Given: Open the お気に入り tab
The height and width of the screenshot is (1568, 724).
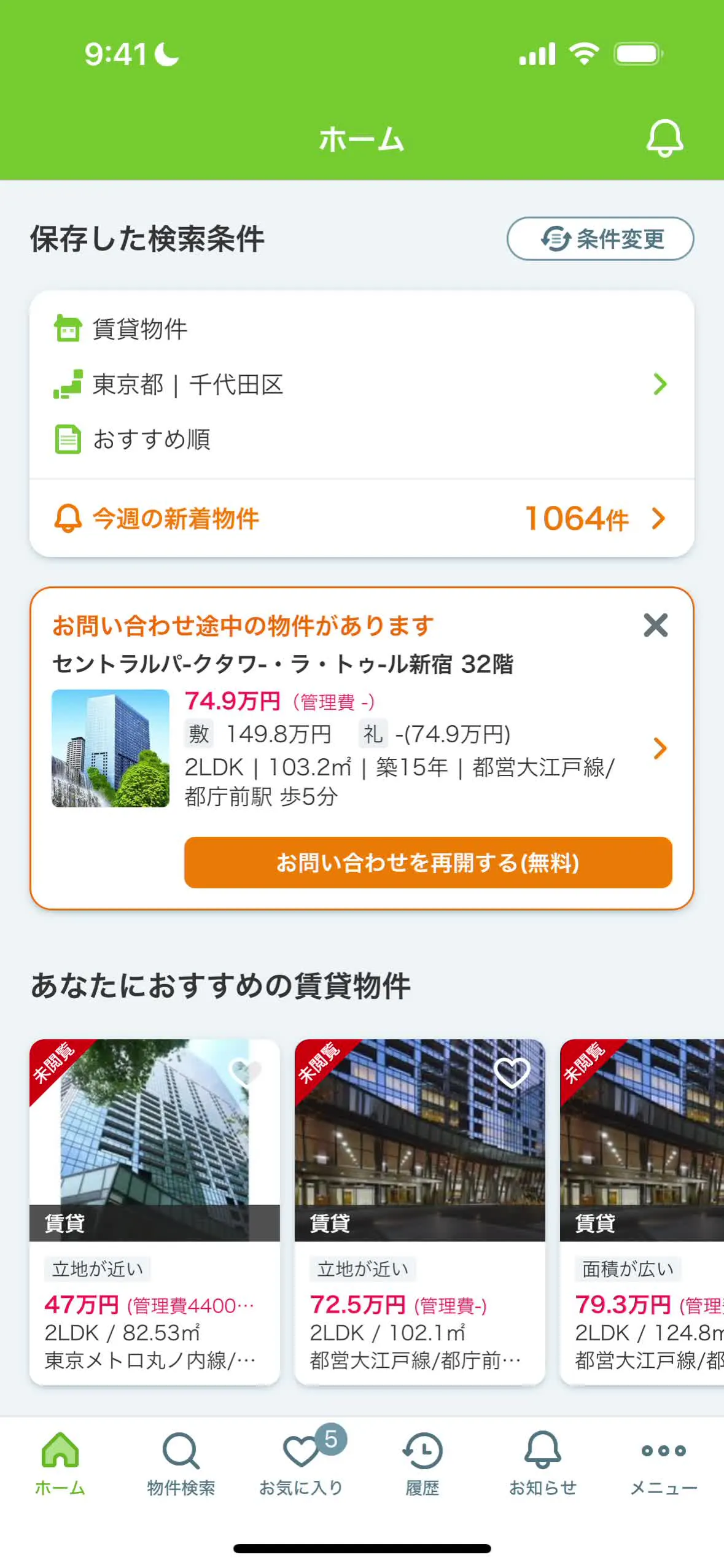Looking at the screenshot, I should click(302, 1464).
